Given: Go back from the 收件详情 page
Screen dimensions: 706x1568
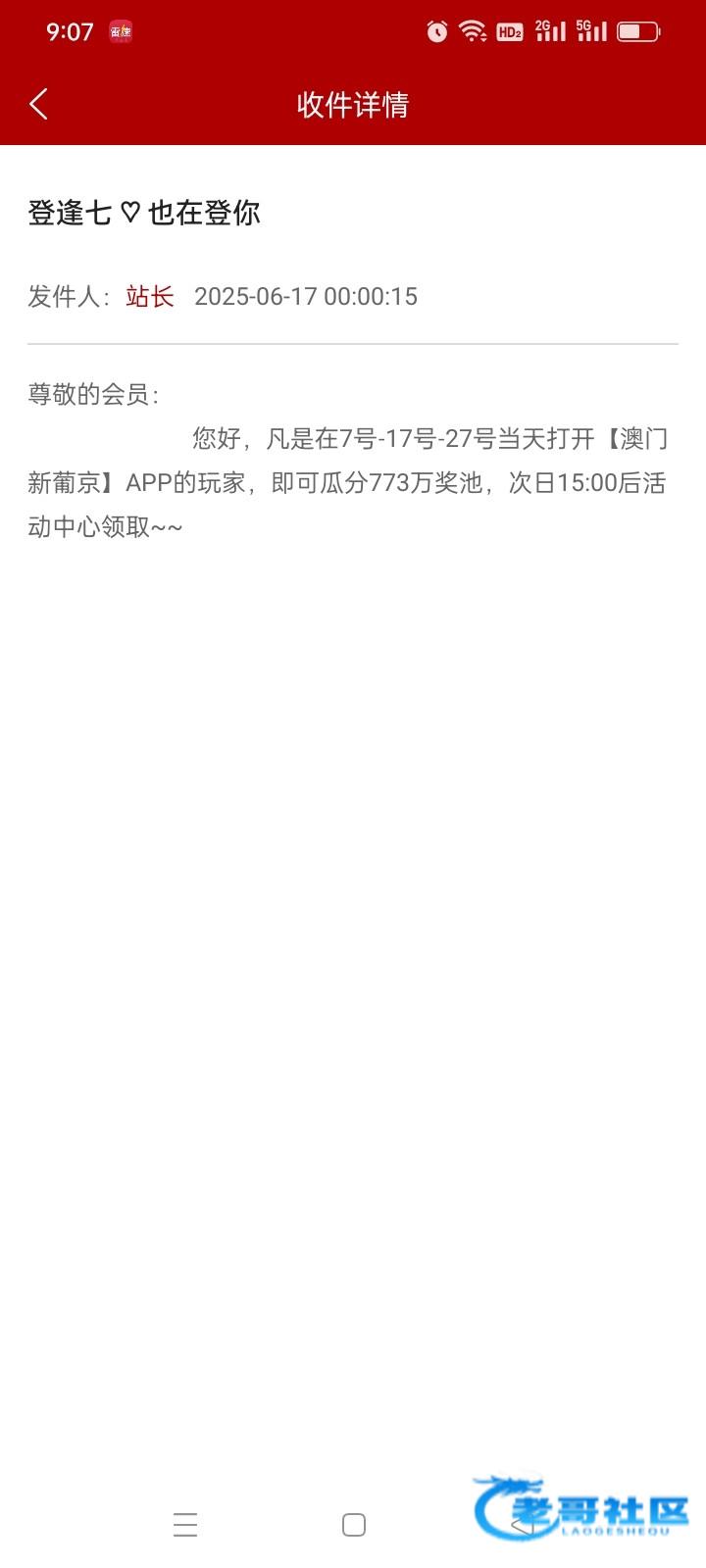Looking at the screenshot, I should (x=39, y=104).
